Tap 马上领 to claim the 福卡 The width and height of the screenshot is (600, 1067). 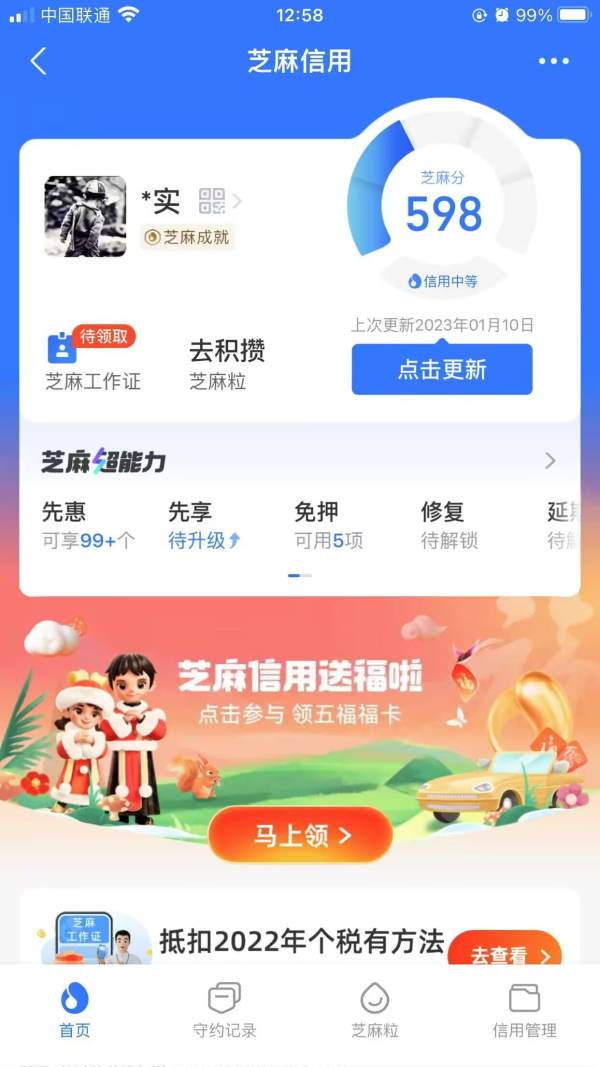coord(300,835)
